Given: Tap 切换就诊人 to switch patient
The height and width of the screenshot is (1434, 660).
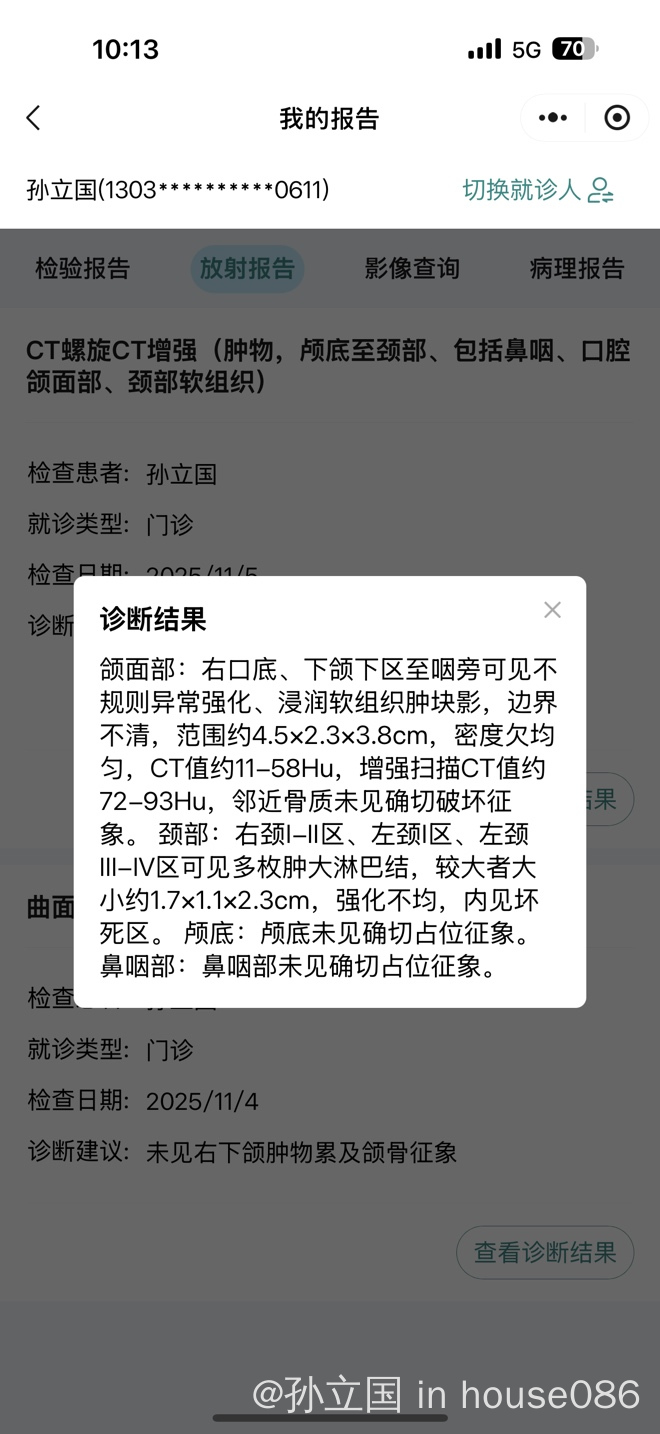Looking at the screenshot, I should (537, 190).
